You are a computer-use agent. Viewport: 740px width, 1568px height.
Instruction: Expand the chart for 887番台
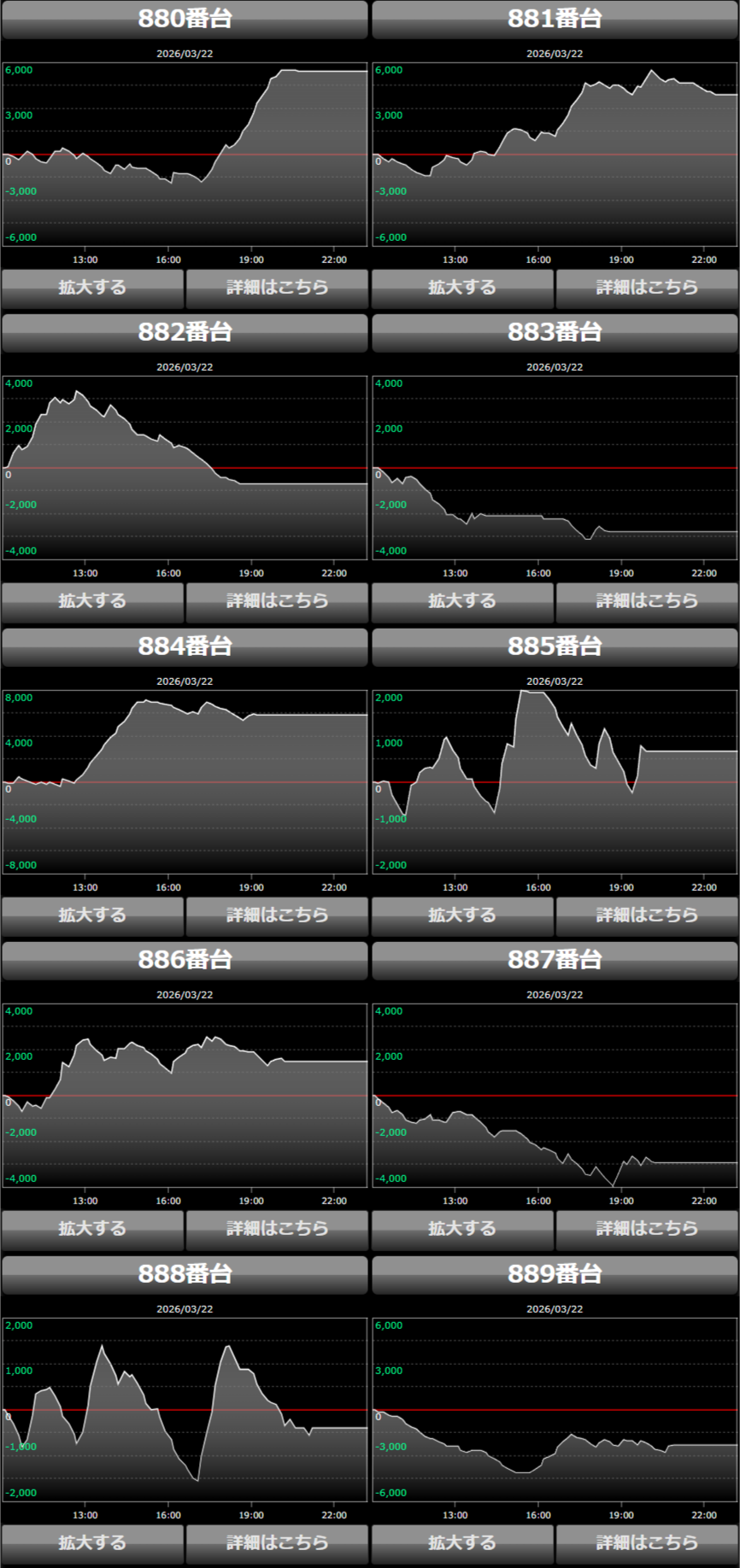[462, 1229]
